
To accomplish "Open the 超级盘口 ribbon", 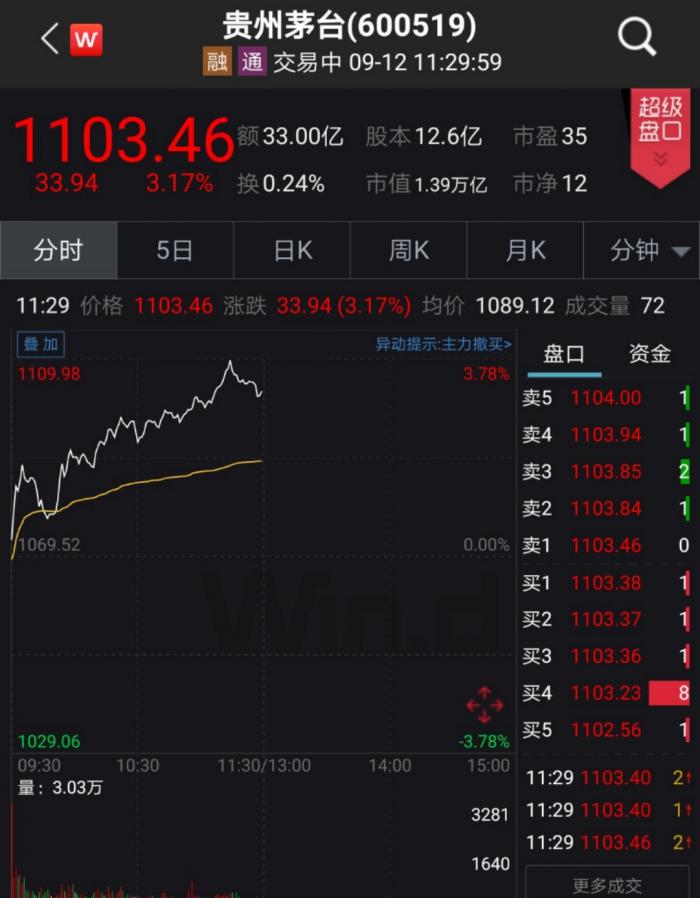I will click(660, 135).
